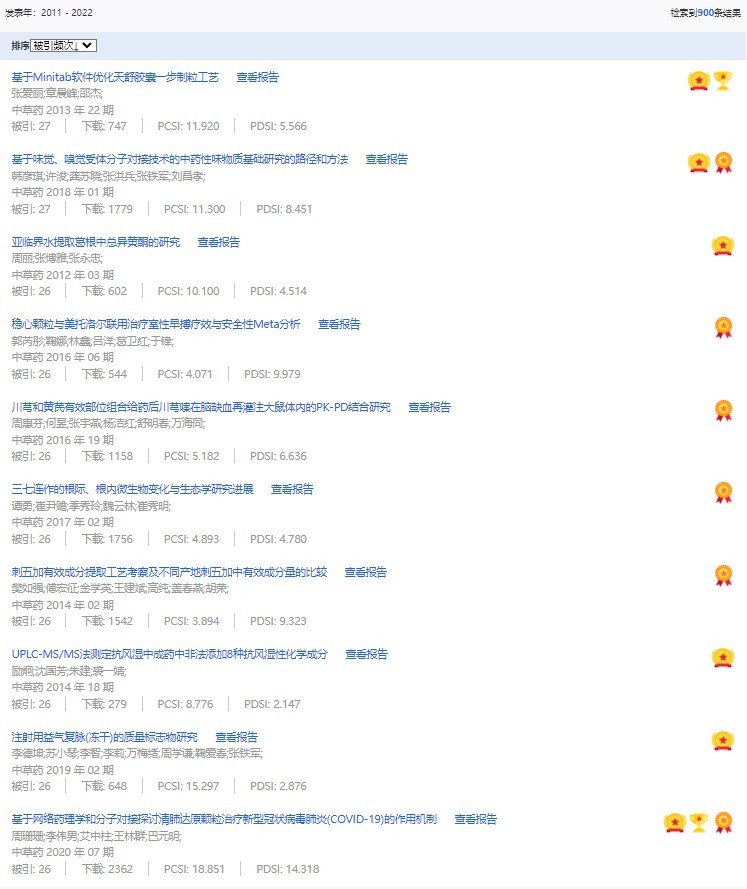Open the 川芎和黄芪 PK-PD结合研究 article

[201, 407]
